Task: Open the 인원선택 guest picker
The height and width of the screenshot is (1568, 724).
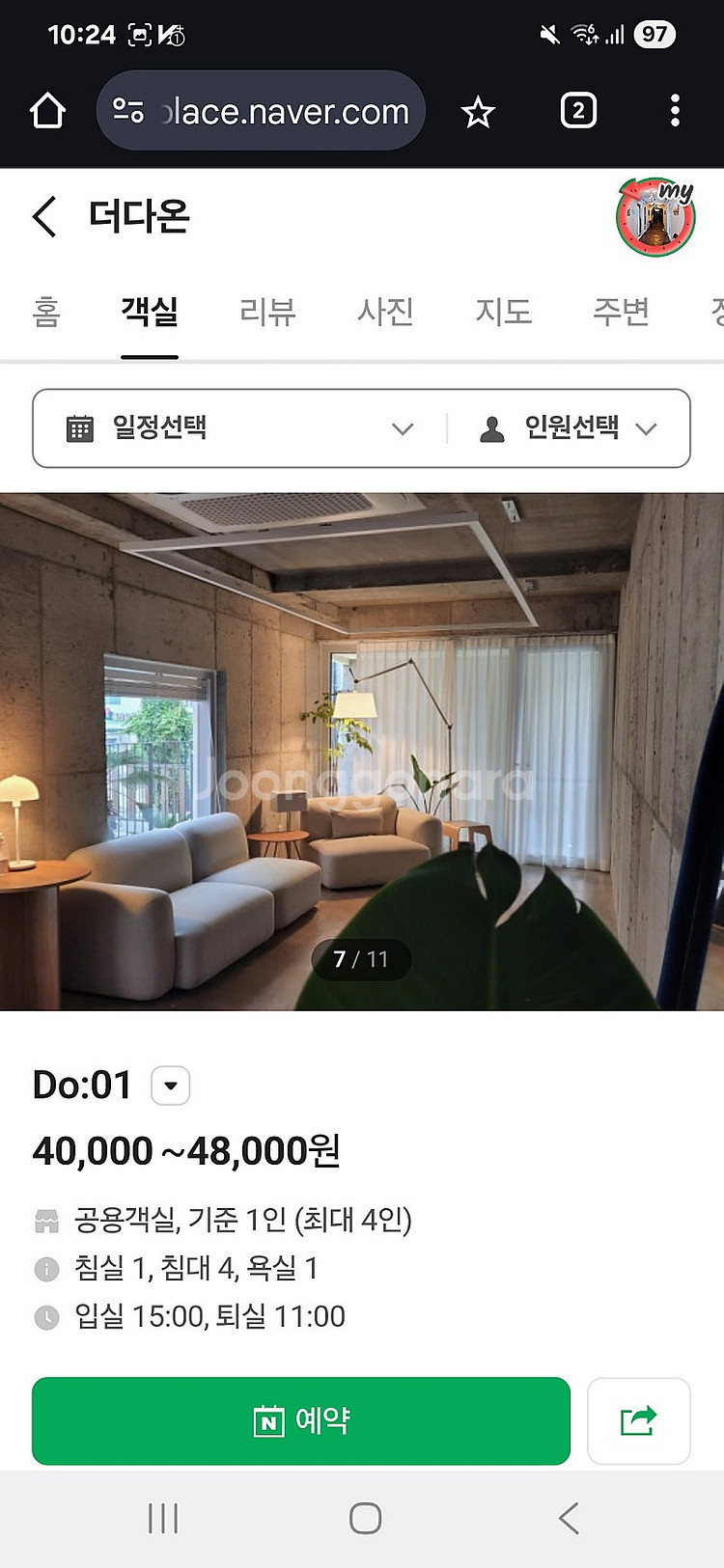Action: pos(570,428)
